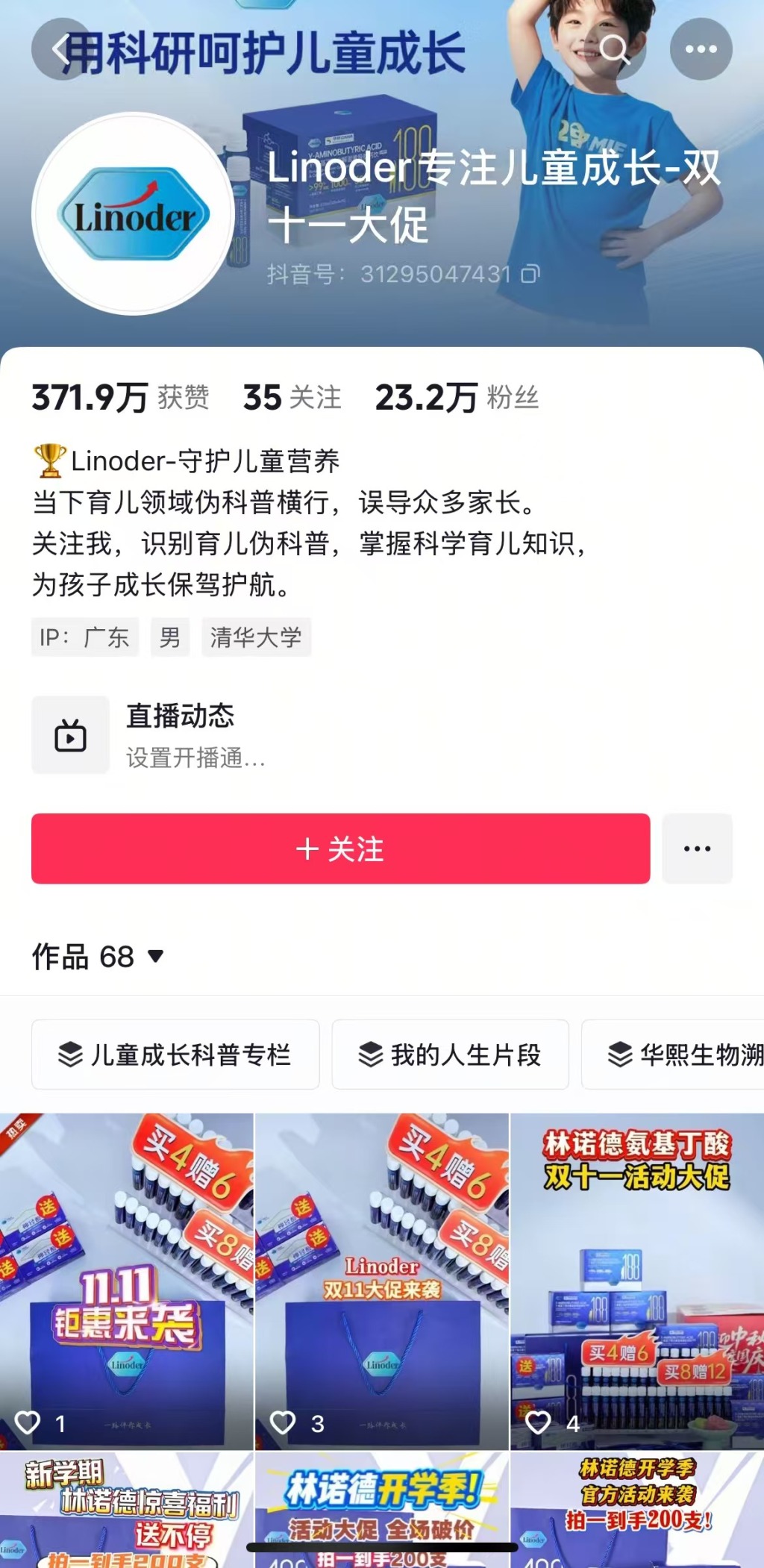The image size is (764, 1568).
Task: Play the 11.11 钜惠来袭 video
Action: (127, 1281)
